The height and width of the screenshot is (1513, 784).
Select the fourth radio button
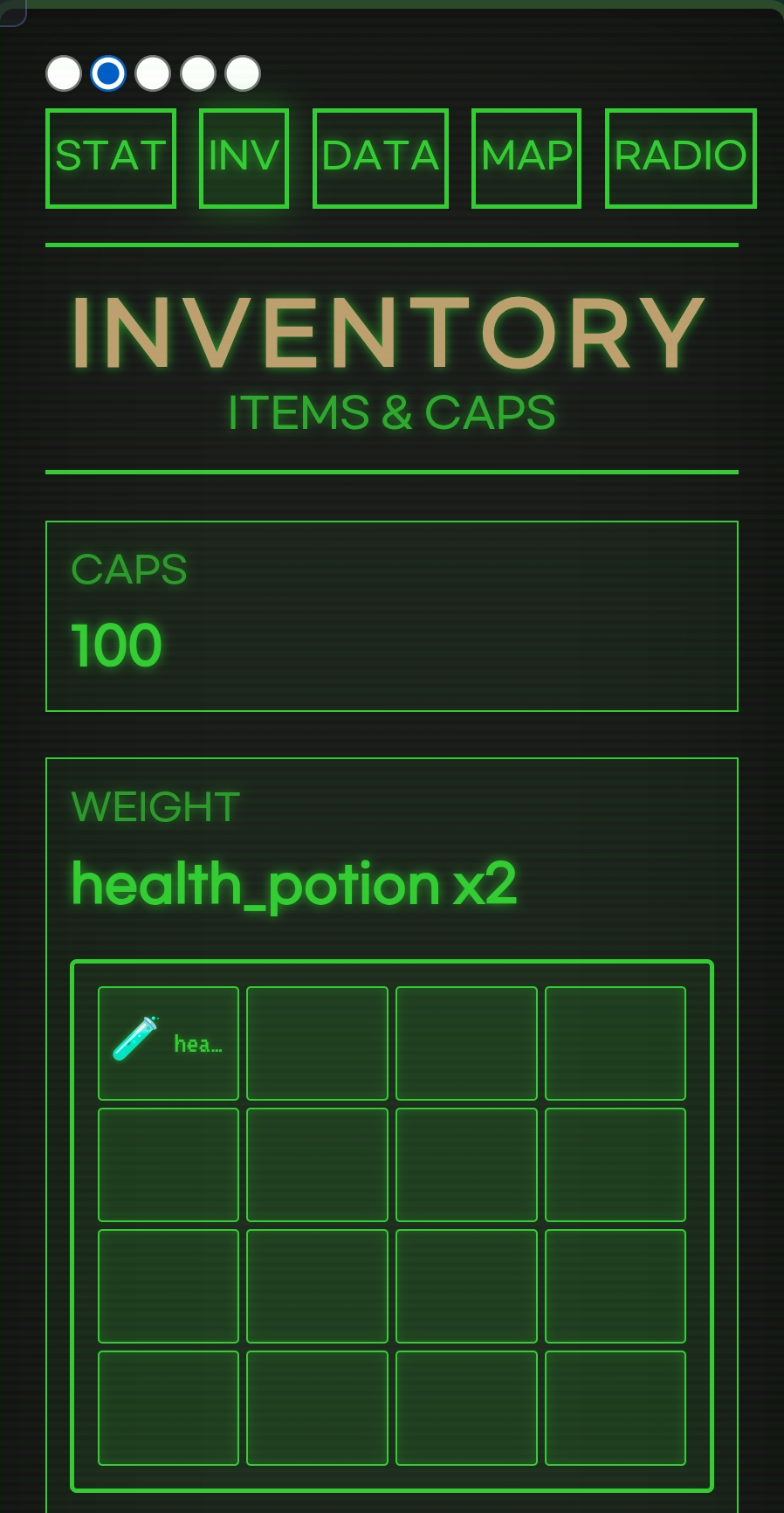pyautogui.click(x=198, y=73)
